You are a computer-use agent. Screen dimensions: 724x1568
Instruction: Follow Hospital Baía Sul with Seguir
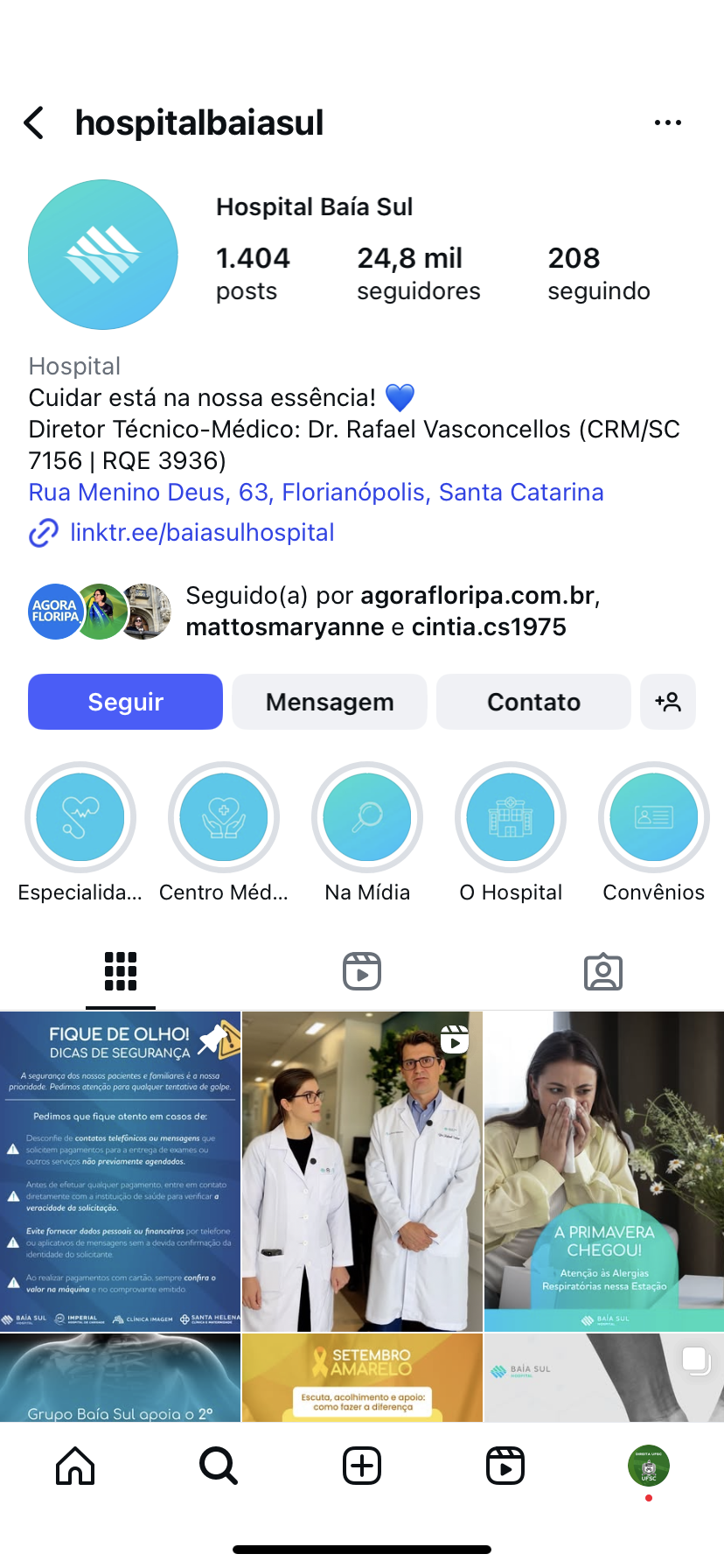[125, 702]
